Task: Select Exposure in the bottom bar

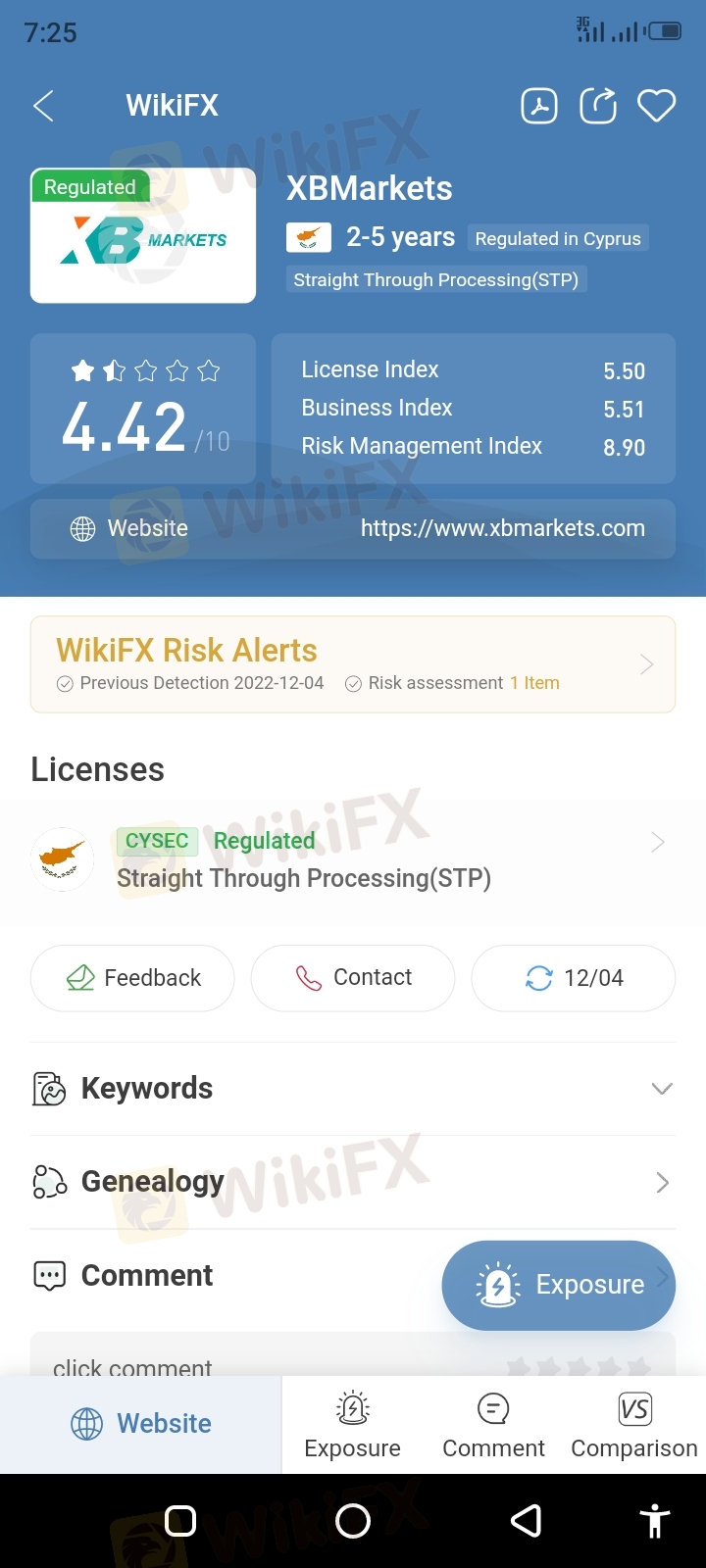Action: pos(353,1426)
